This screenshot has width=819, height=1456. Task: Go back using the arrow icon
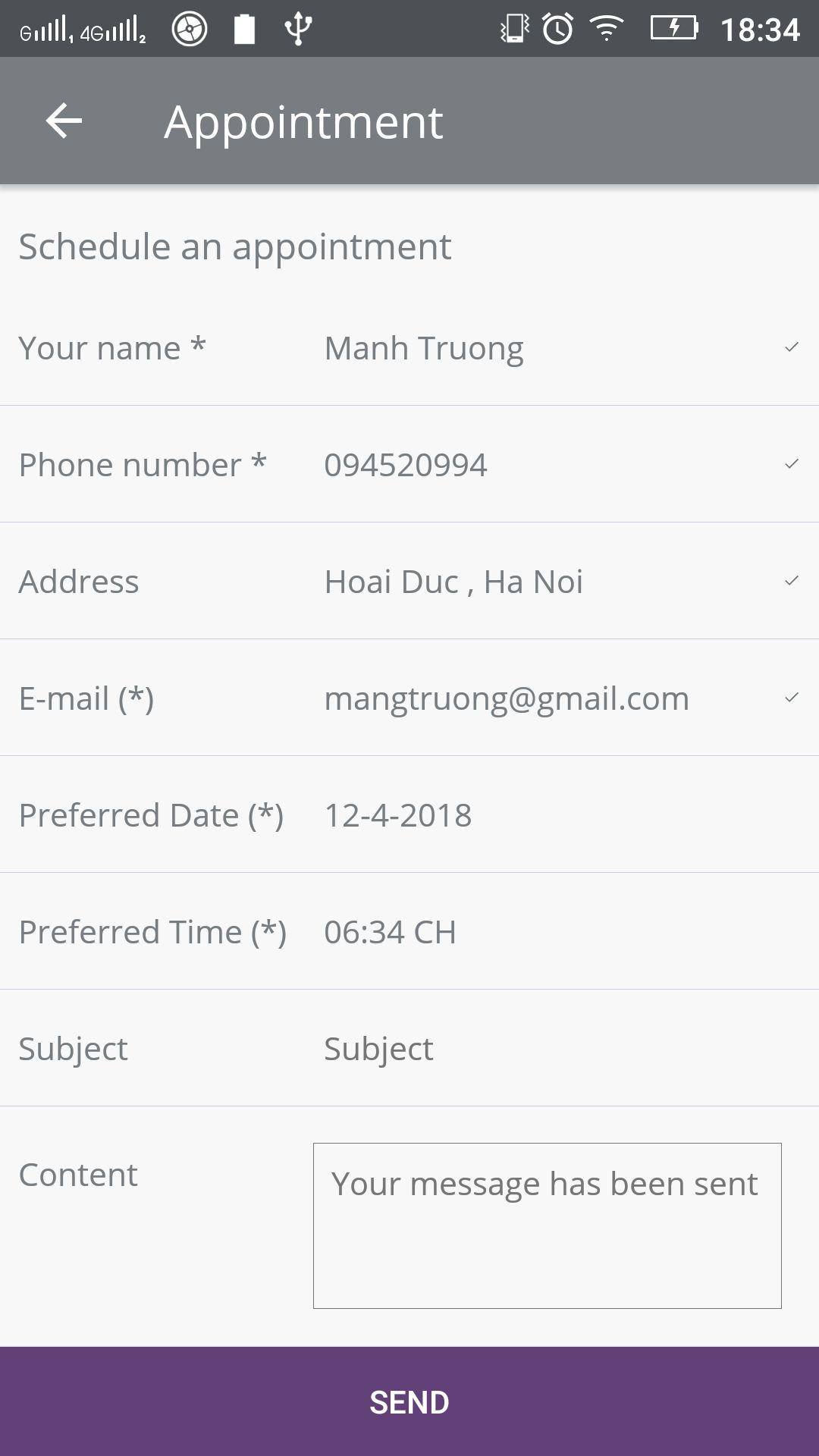(64, 121)
